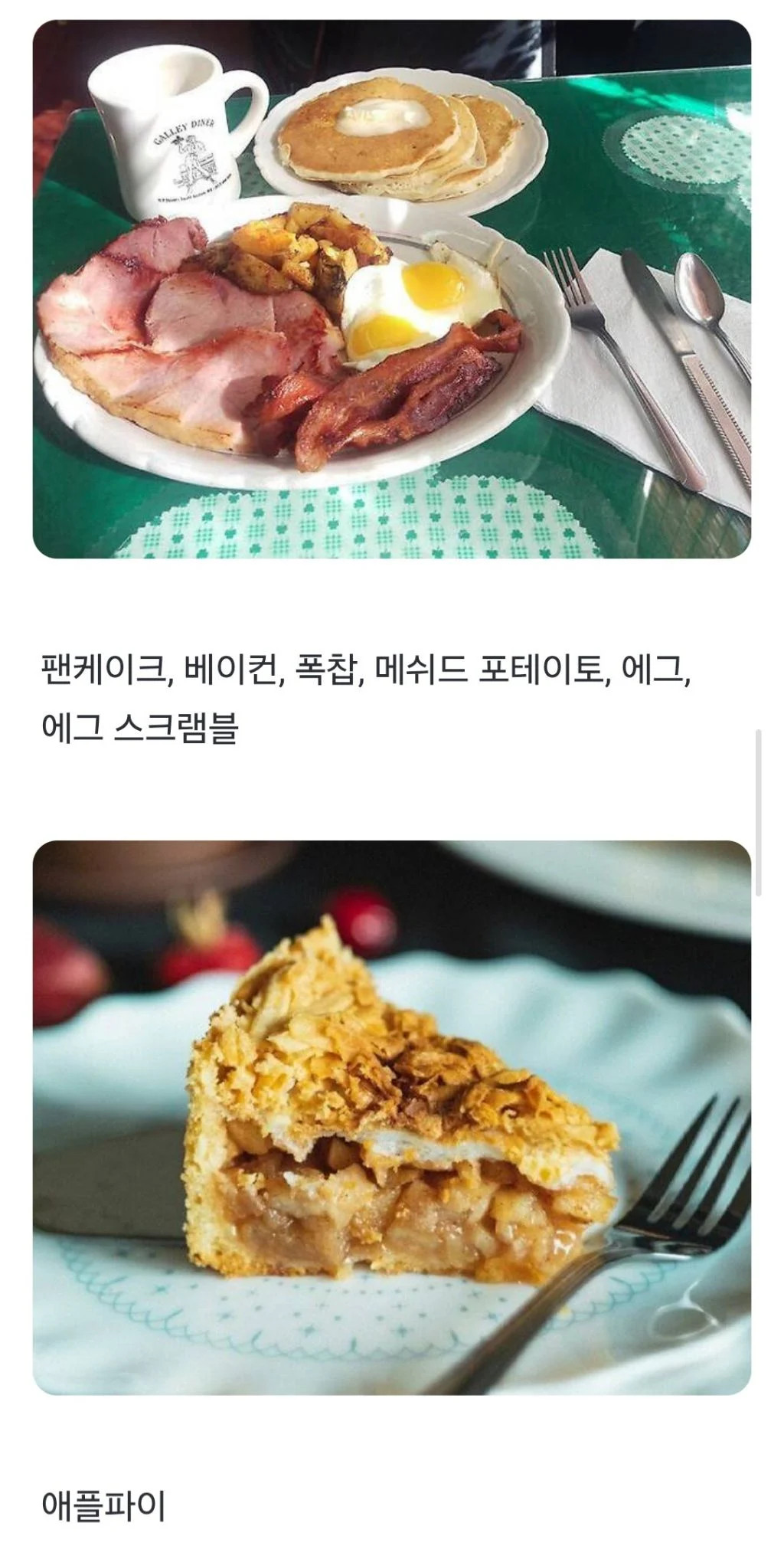Open the diner breakfast plate photo
784x1559 pixels.
(391, 289)
